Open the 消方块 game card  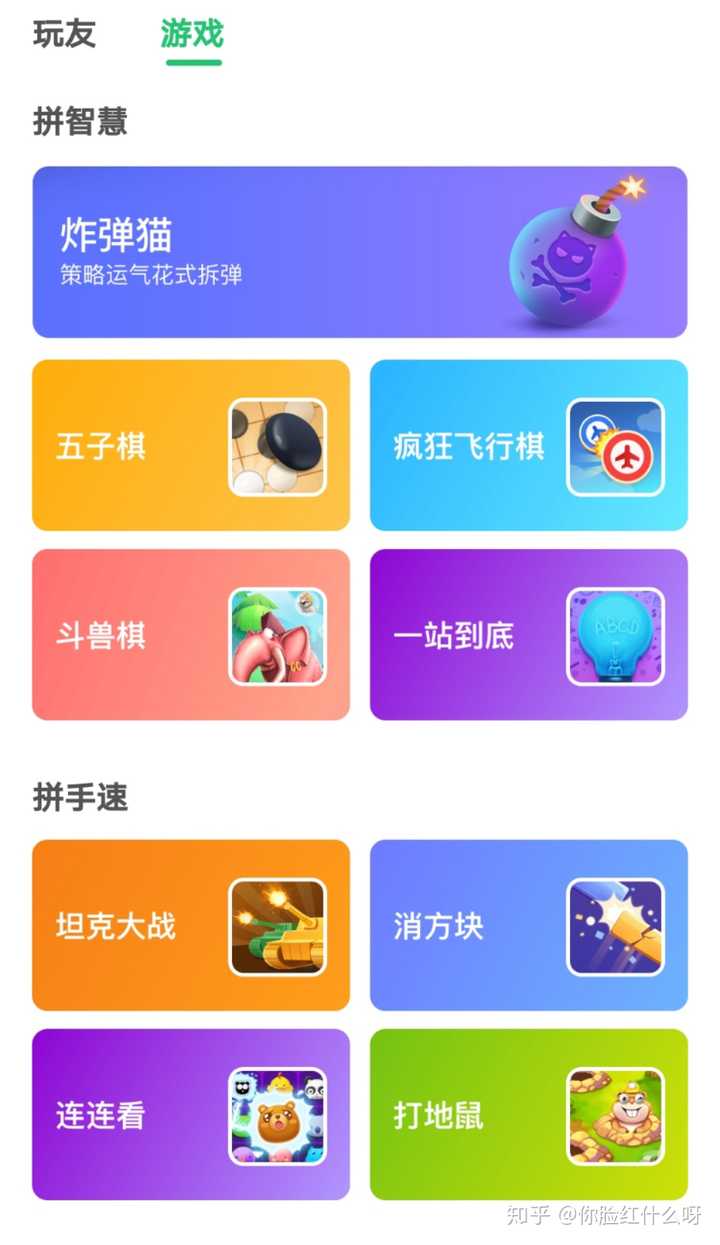[528, 925]
